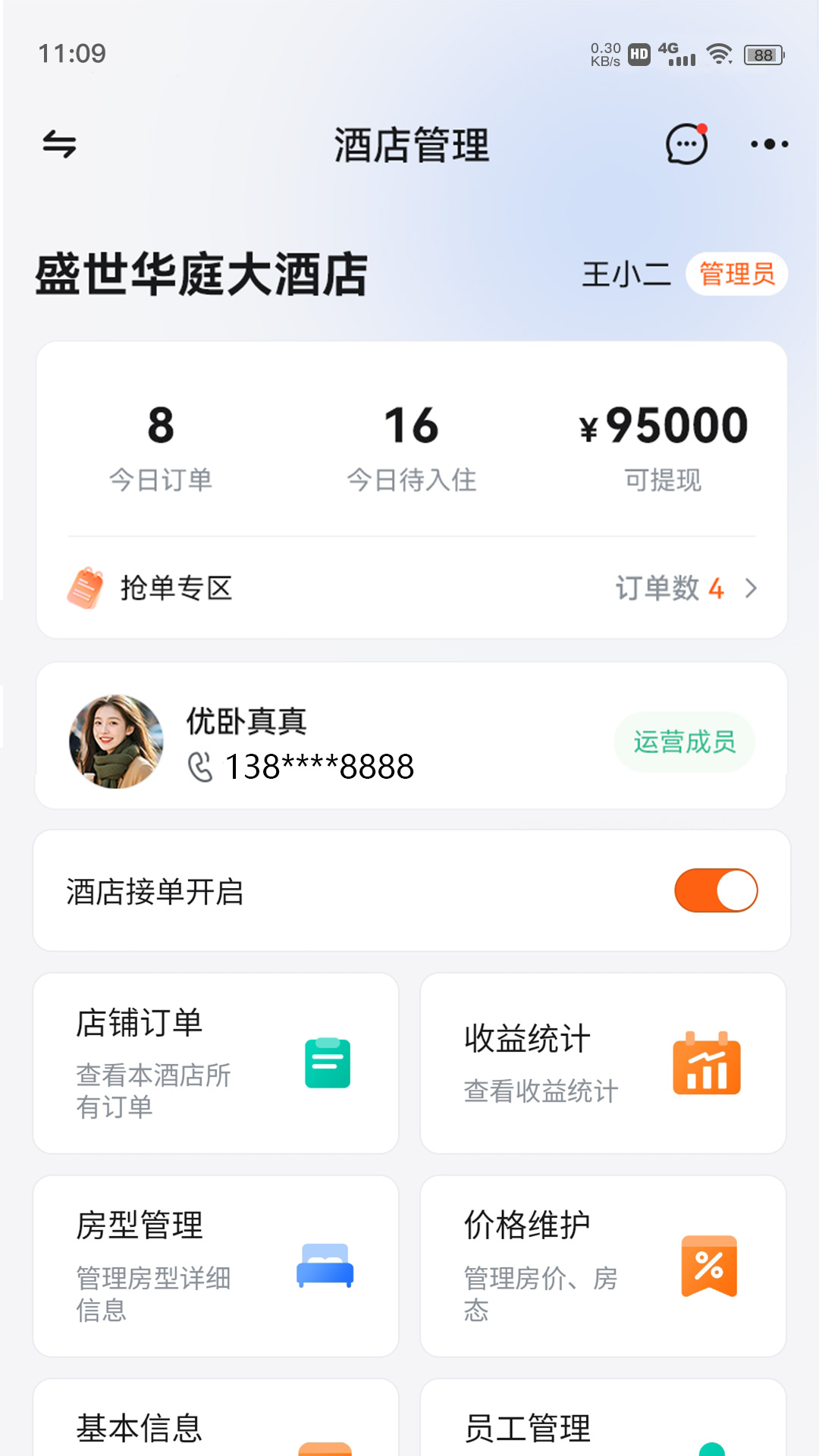Screen dimensions: 819x1456
Task: Tap the phone icon next to 138****8888
Action: 200,768
